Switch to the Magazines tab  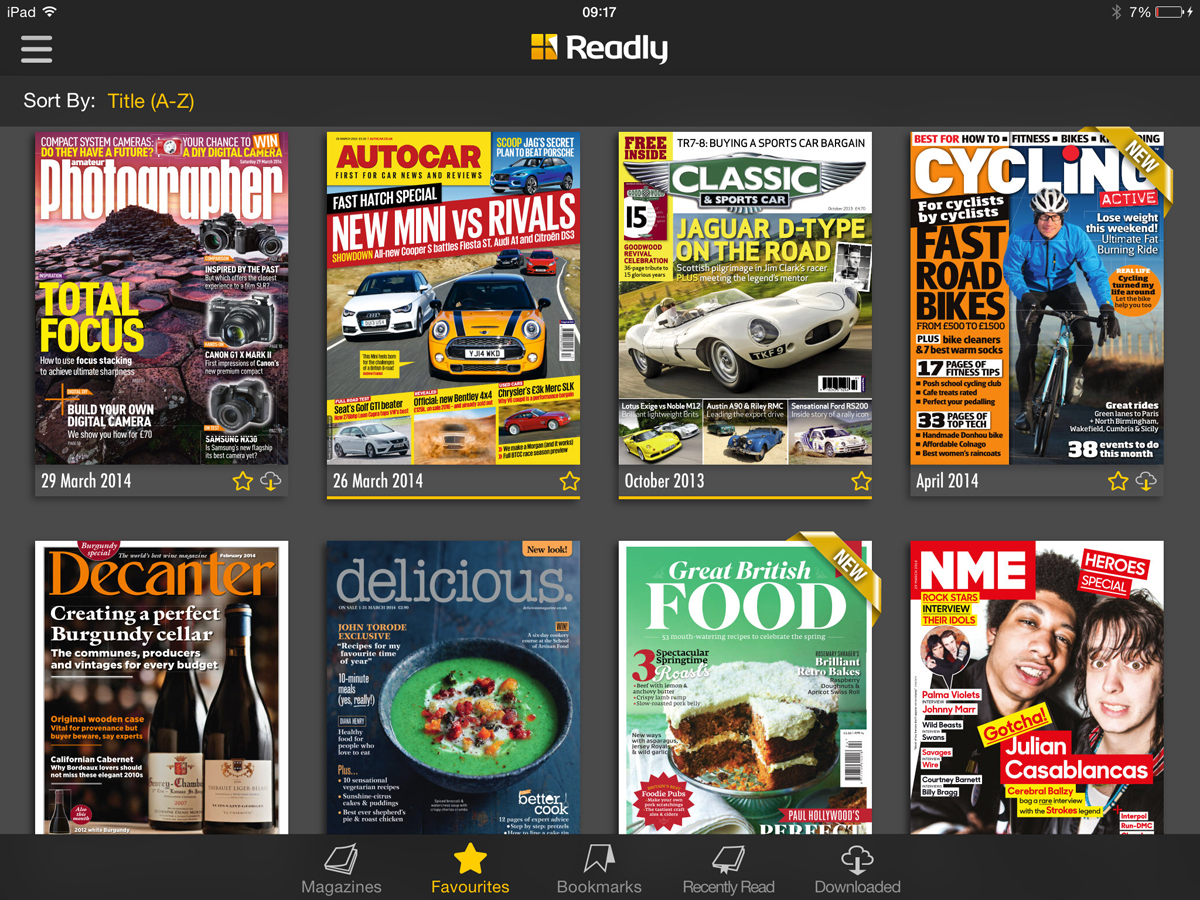coord(341,869)
